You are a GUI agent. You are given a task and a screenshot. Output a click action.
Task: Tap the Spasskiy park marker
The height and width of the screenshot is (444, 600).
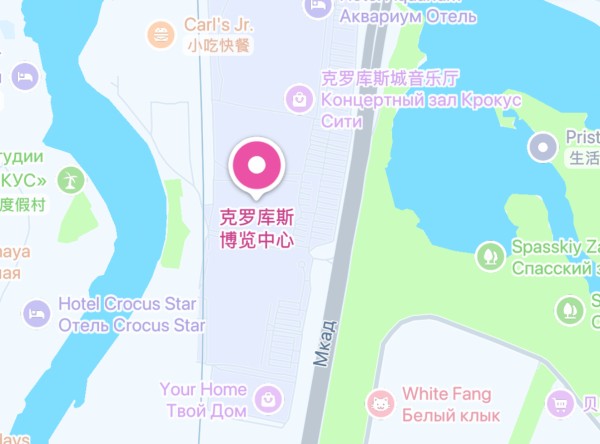pyautogui.click(x=490, y=256)
